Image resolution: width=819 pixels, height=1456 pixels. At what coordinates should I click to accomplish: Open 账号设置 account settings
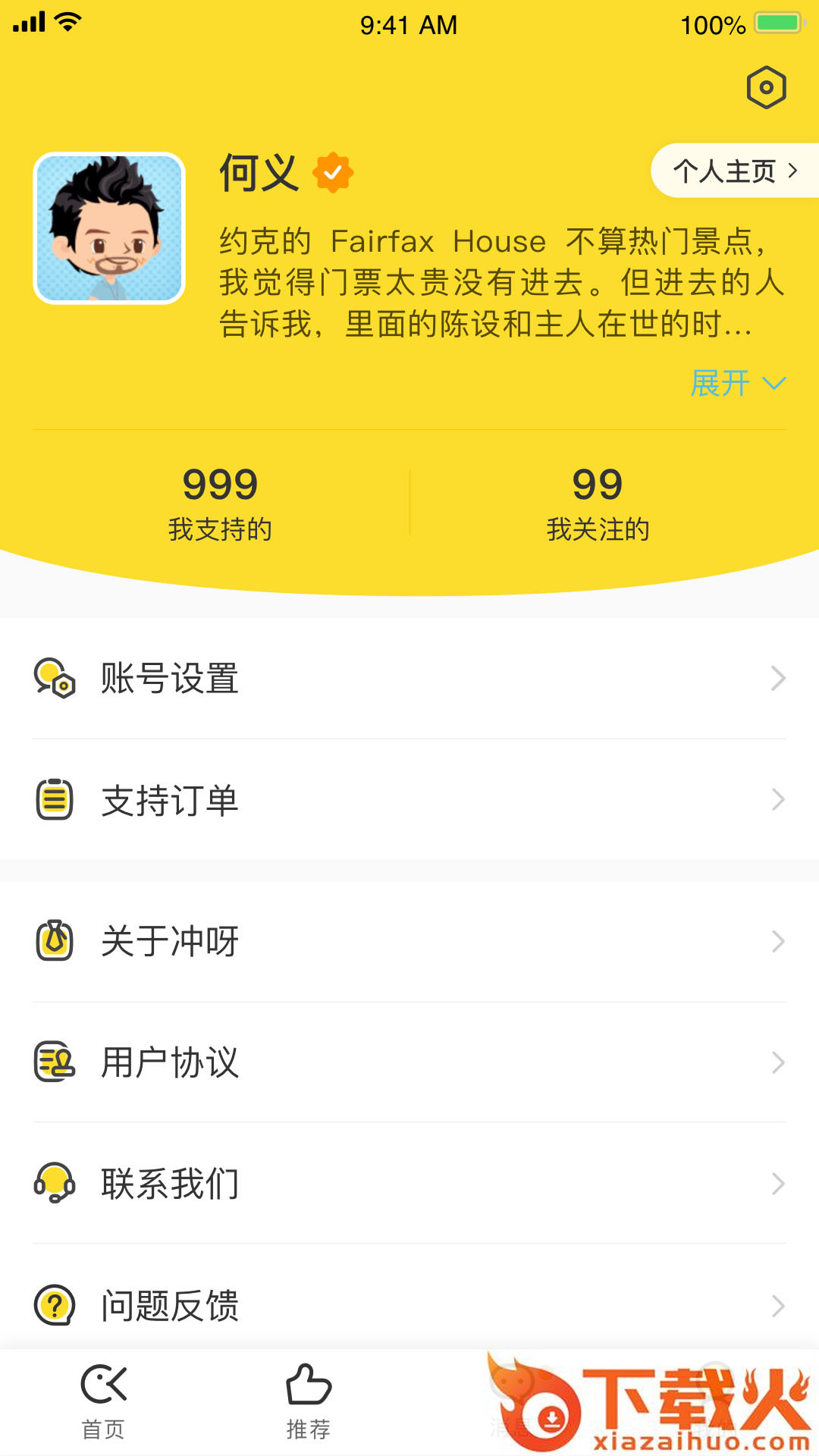(x=409, y=678)
